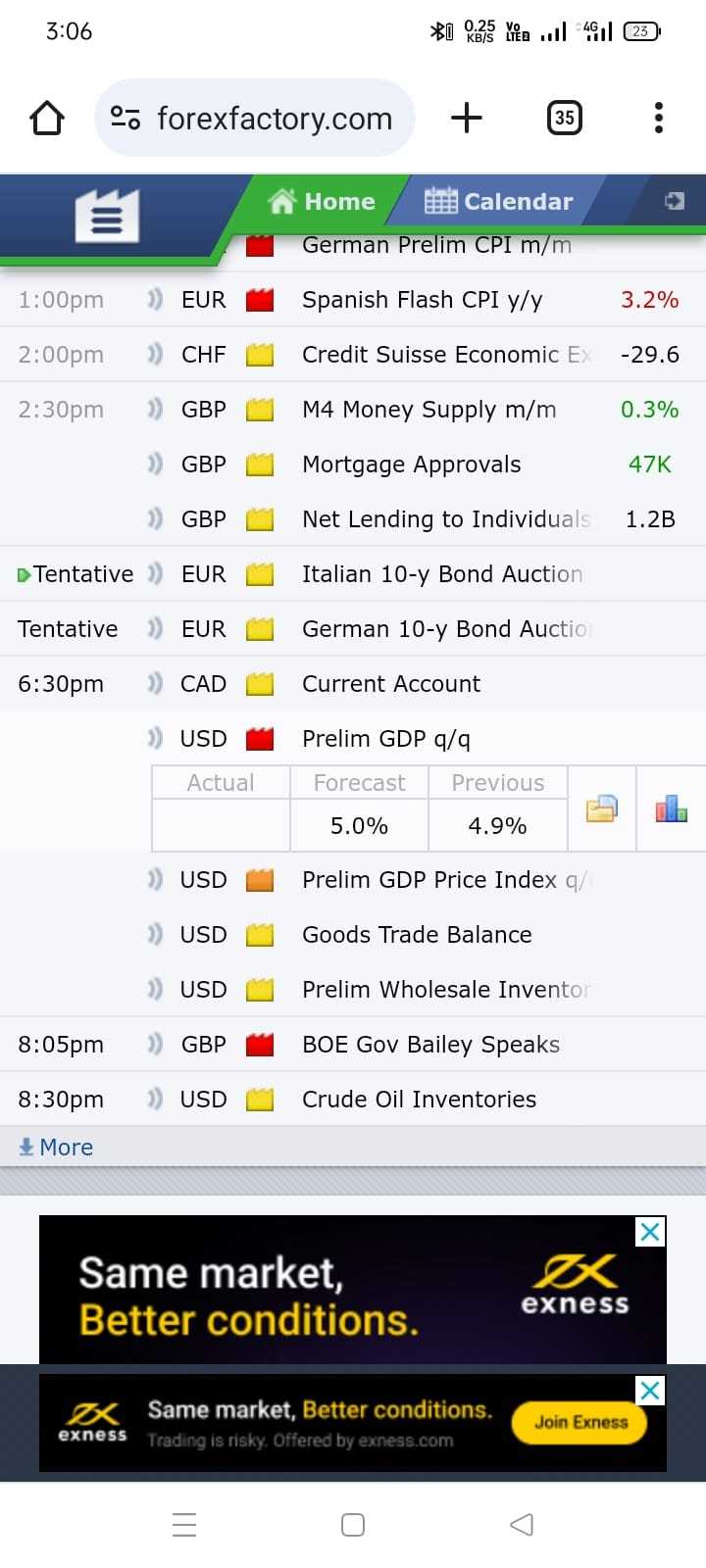This screenshot has height=1568, width=706.
Task: Close the large Exness banner ad
Action: point(650,1232)
